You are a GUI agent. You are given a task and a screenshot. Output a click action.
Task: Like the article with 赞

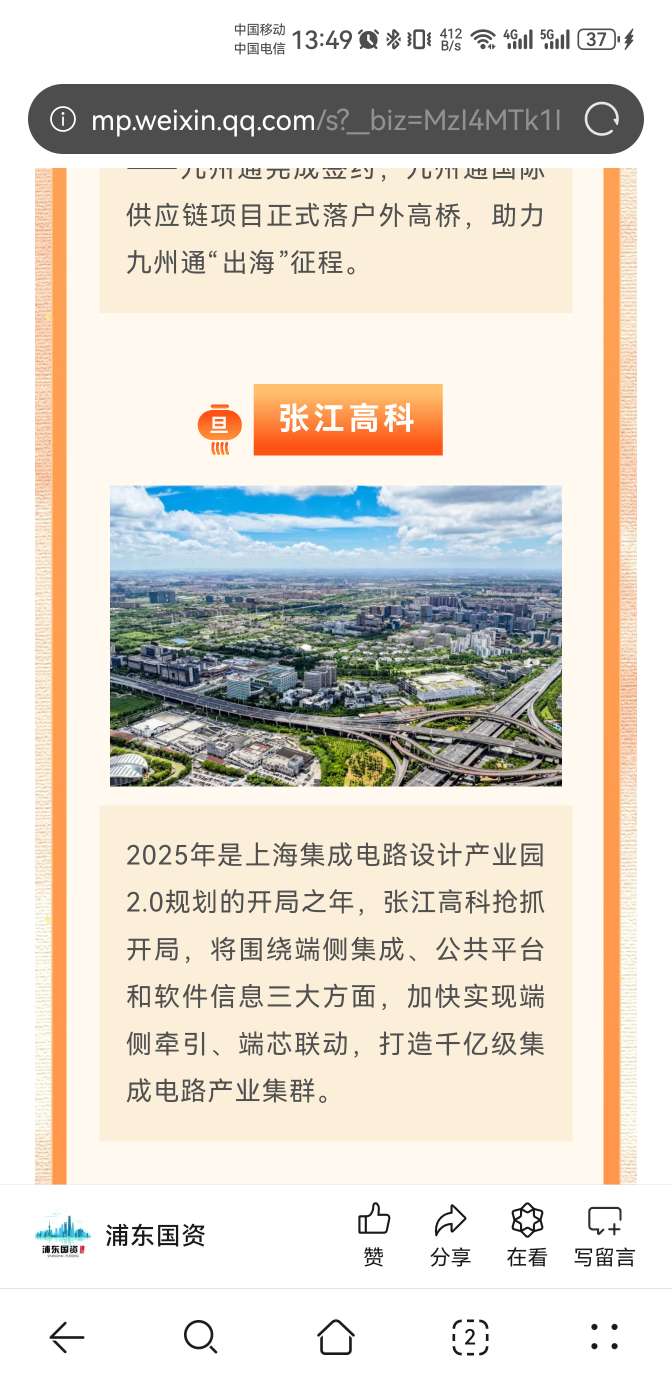click(374, 1236)
